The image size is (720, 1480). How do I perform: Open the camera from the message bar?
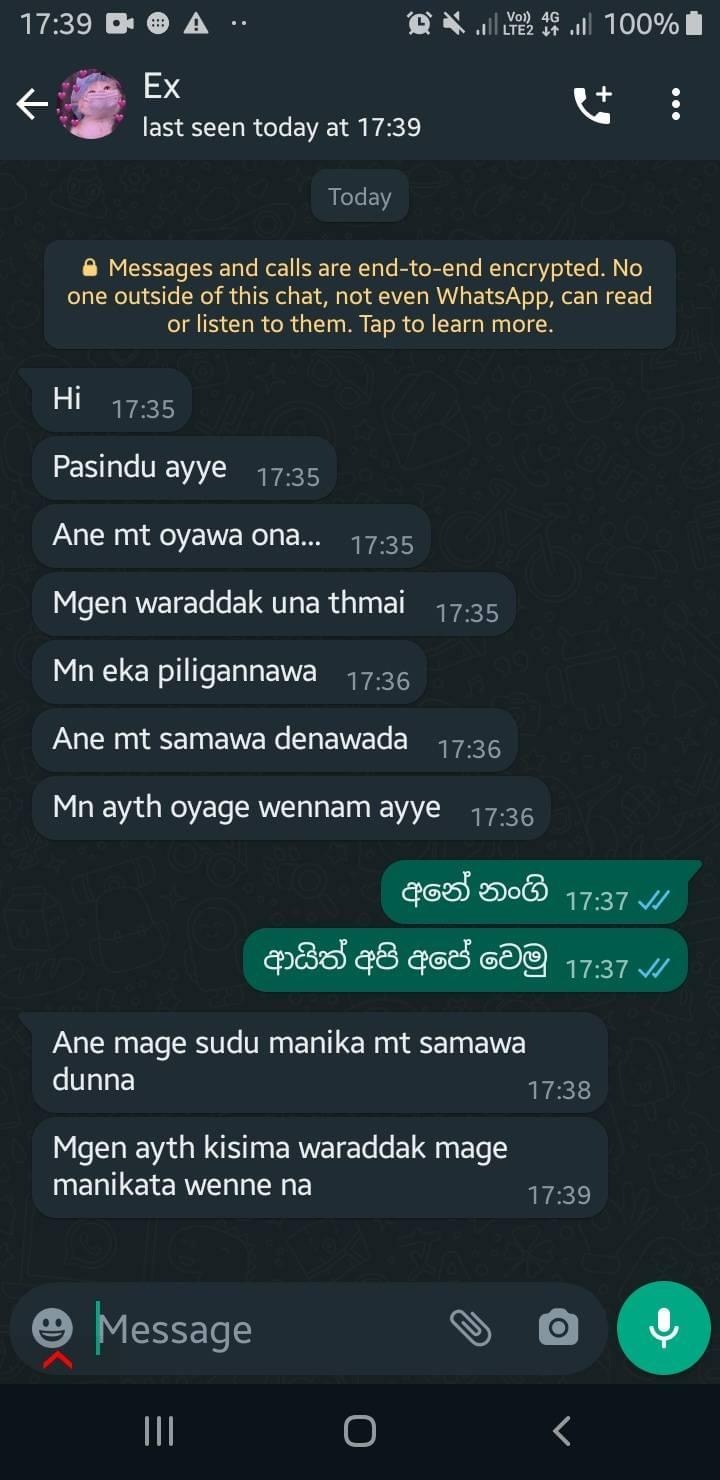click(x=558, y=1328)
